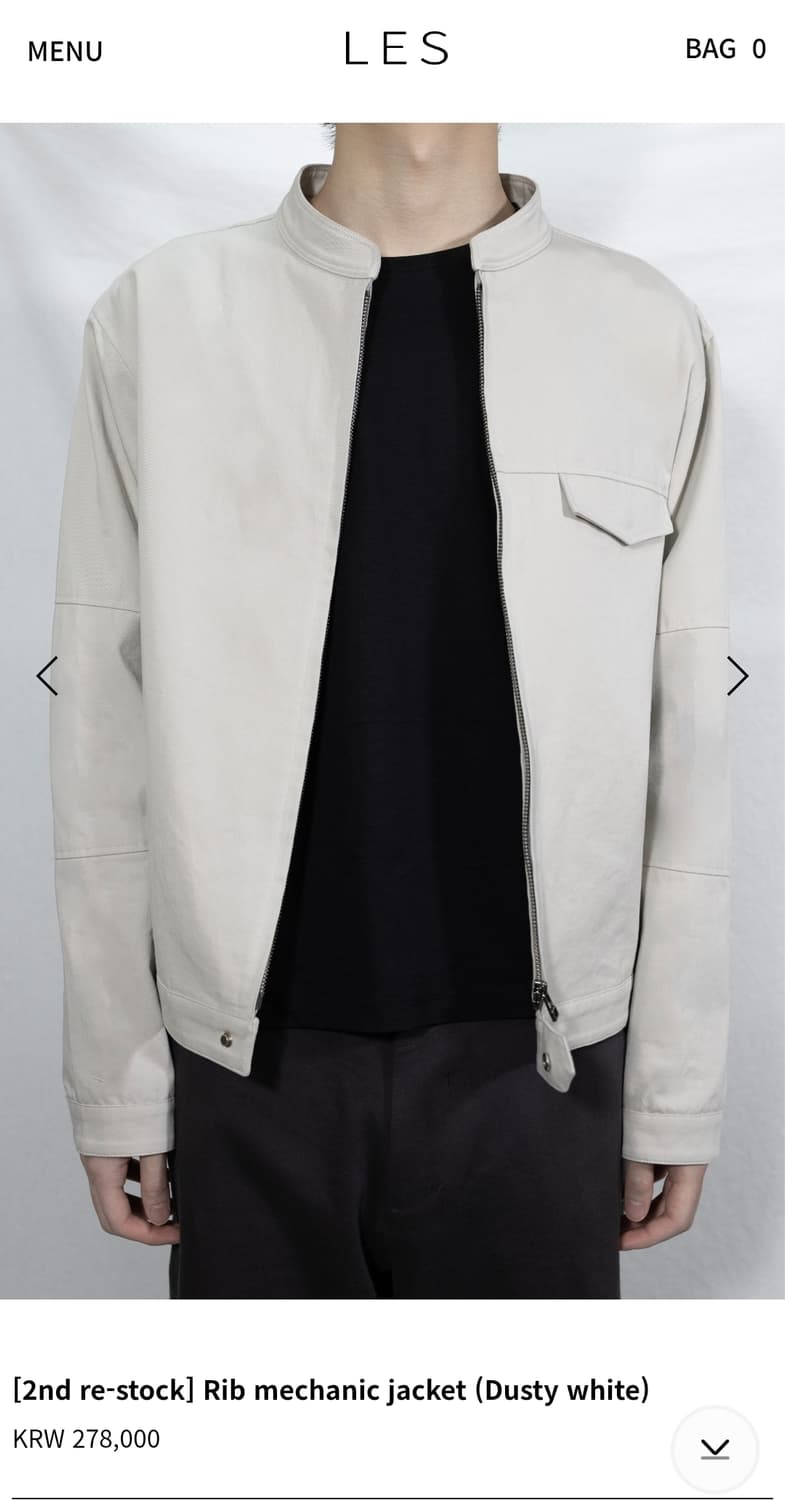Image resolution: width=785 pixels, height=1500 pixels.
Task: Click the jacket product photo
Action: [392, 700]
